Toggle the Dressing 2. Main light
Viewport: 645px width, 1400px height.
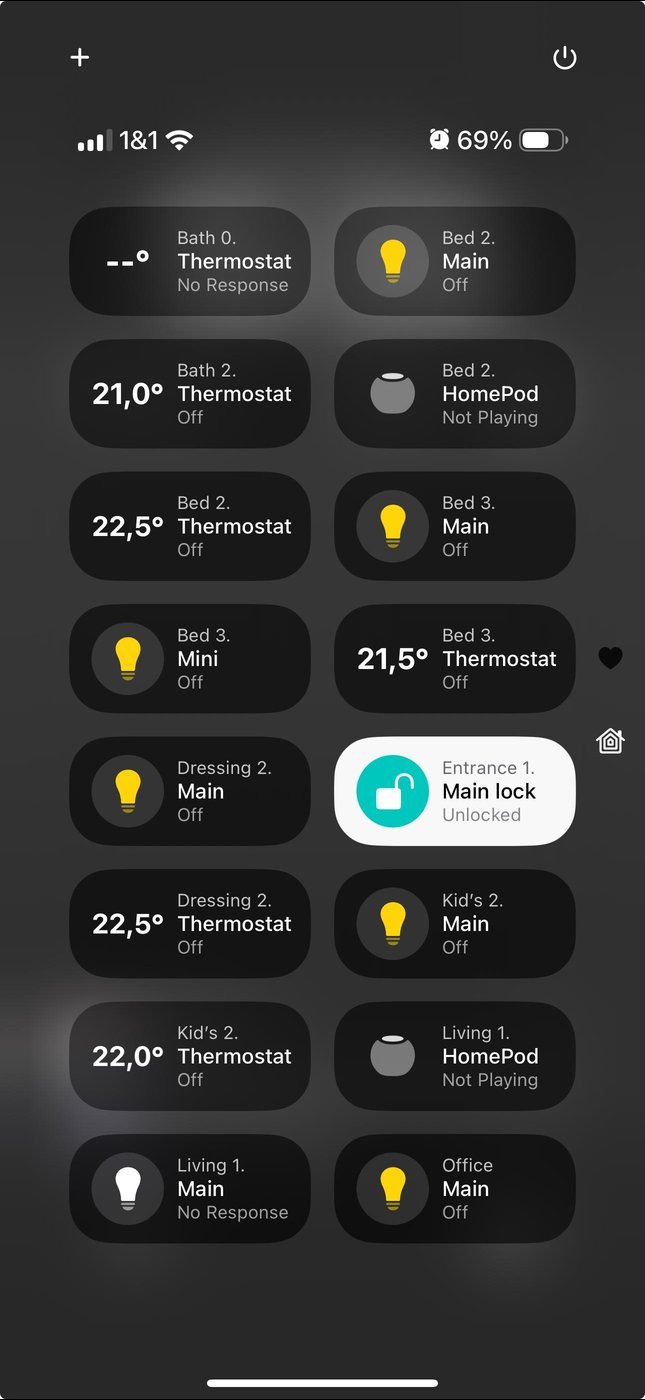(x=127, y=791)
